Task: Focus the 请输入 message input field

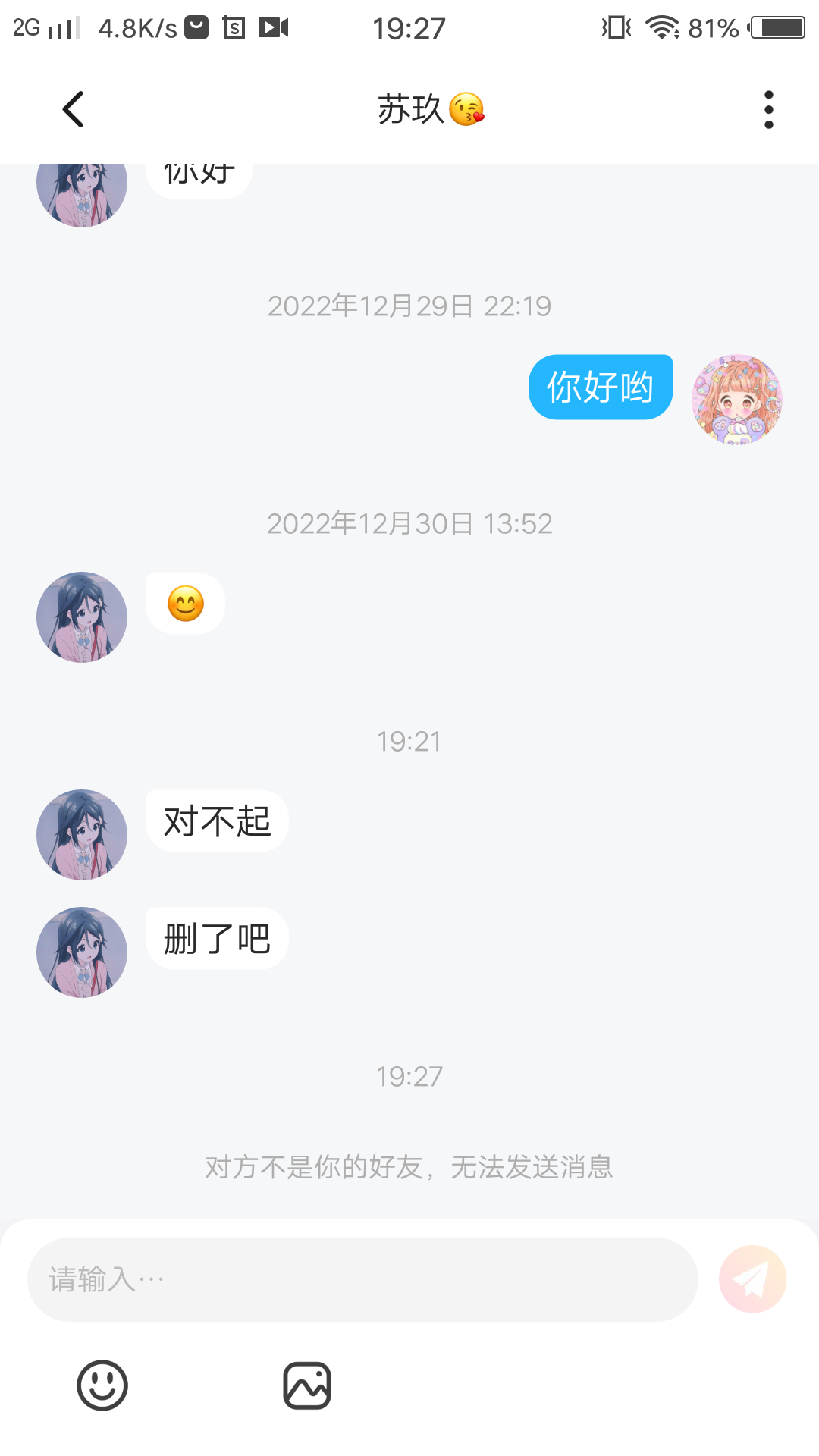Action: tap(362, 1279)
